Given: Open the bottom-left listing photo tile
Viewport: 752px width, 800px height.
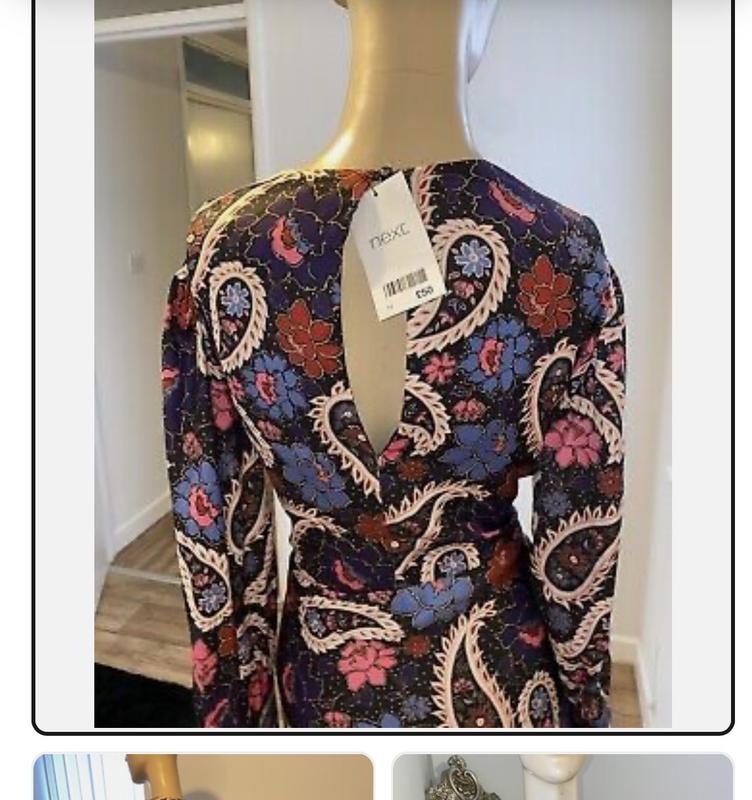Looking at the screenshot, I should click(203, 778).
